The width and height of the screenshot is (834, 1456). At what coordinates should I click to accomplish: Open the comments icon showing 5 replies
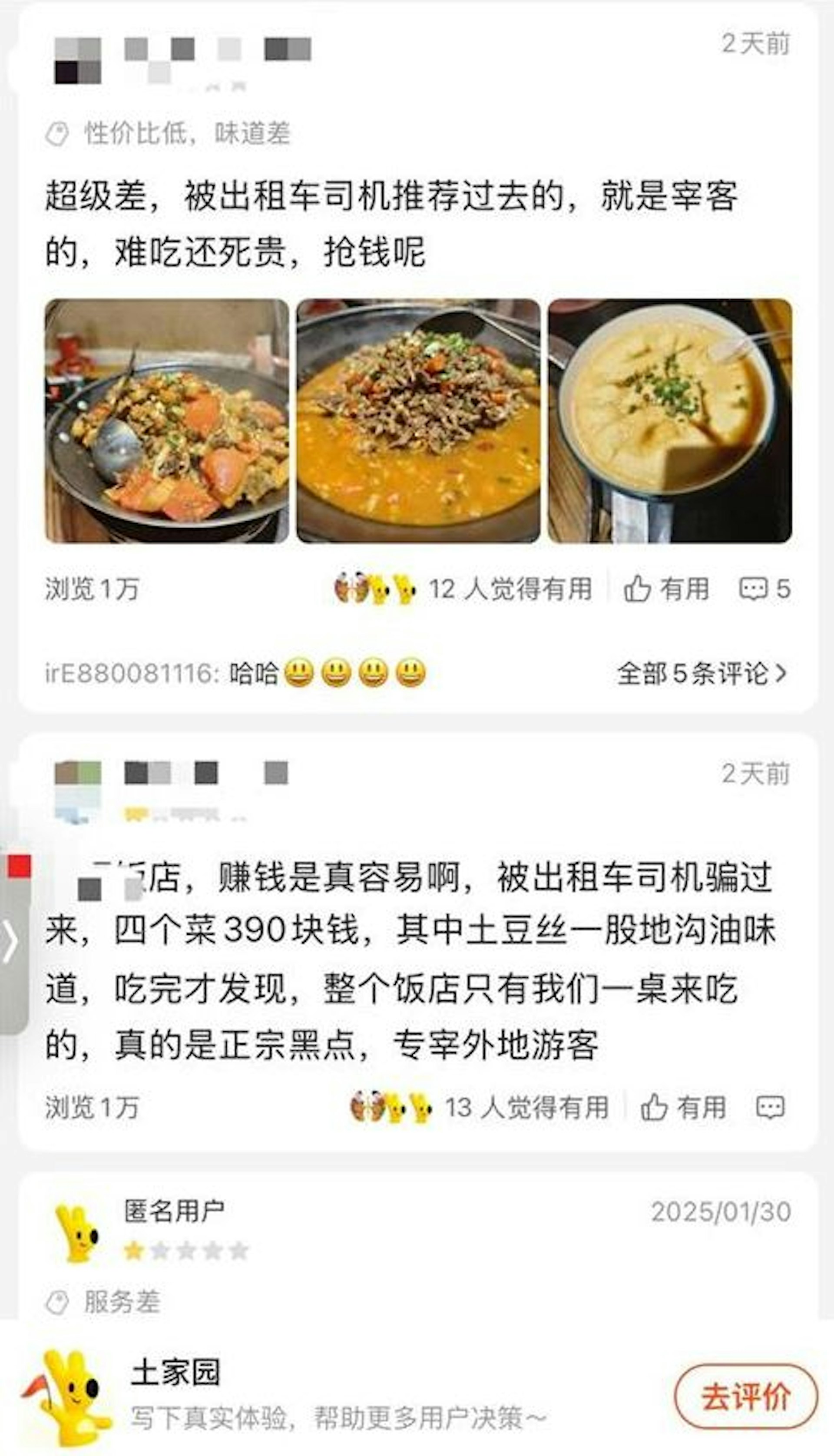click(x=764, y=589)
